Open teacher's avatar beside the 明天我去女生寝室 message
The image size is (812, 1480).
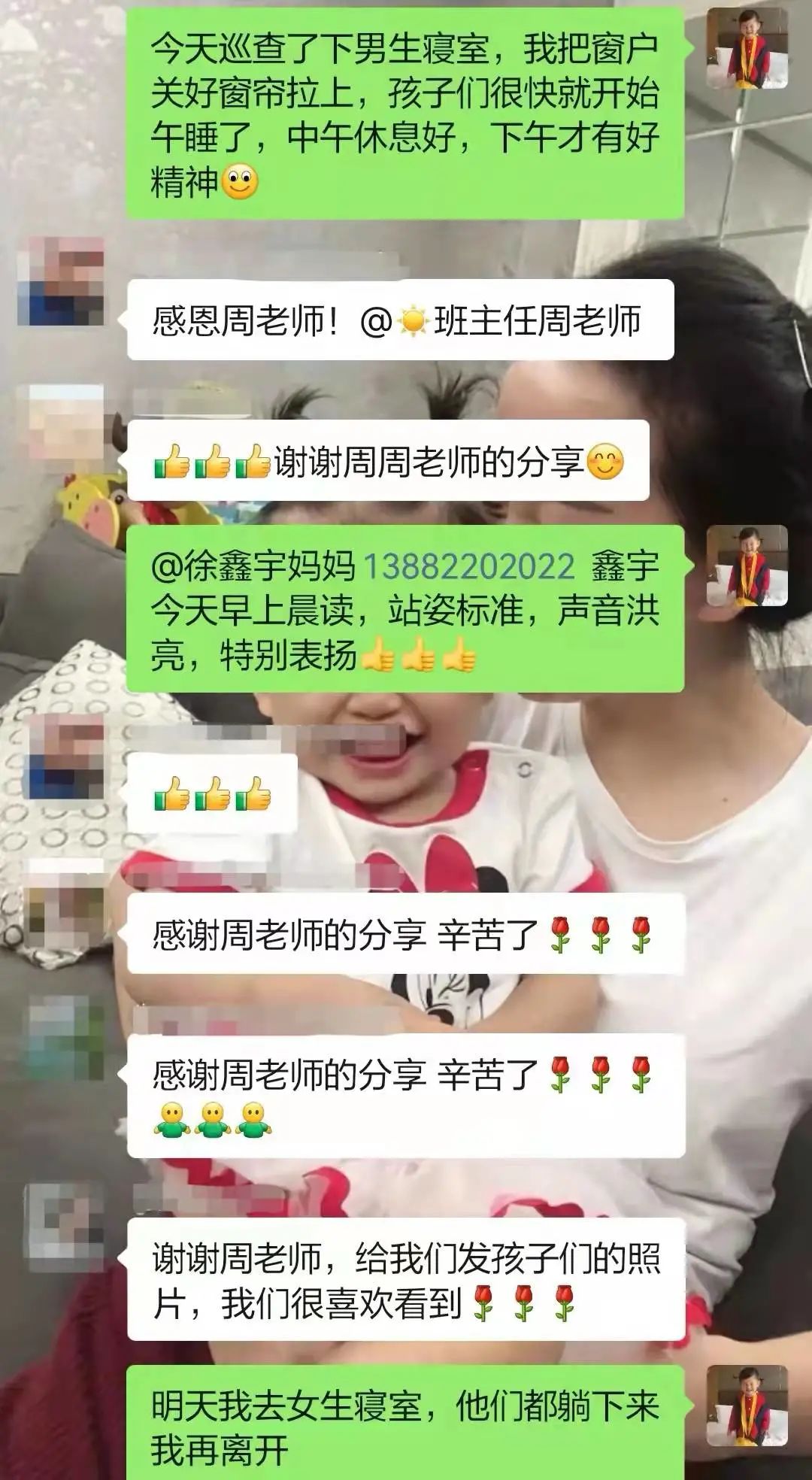point(747,1406)
